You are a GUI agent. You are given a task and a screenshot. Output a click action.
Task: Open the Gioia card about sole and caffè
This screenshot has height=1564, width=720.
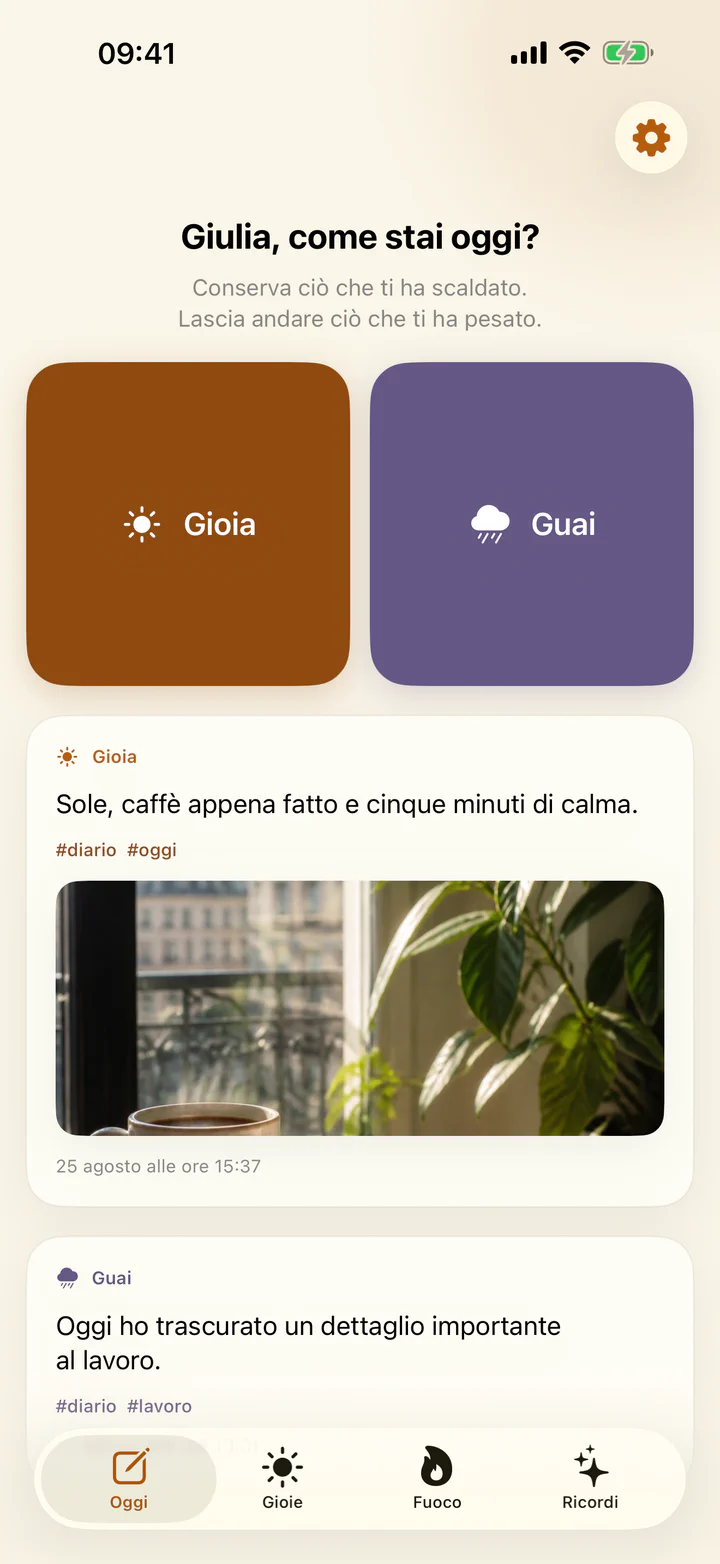coord(360,961)
